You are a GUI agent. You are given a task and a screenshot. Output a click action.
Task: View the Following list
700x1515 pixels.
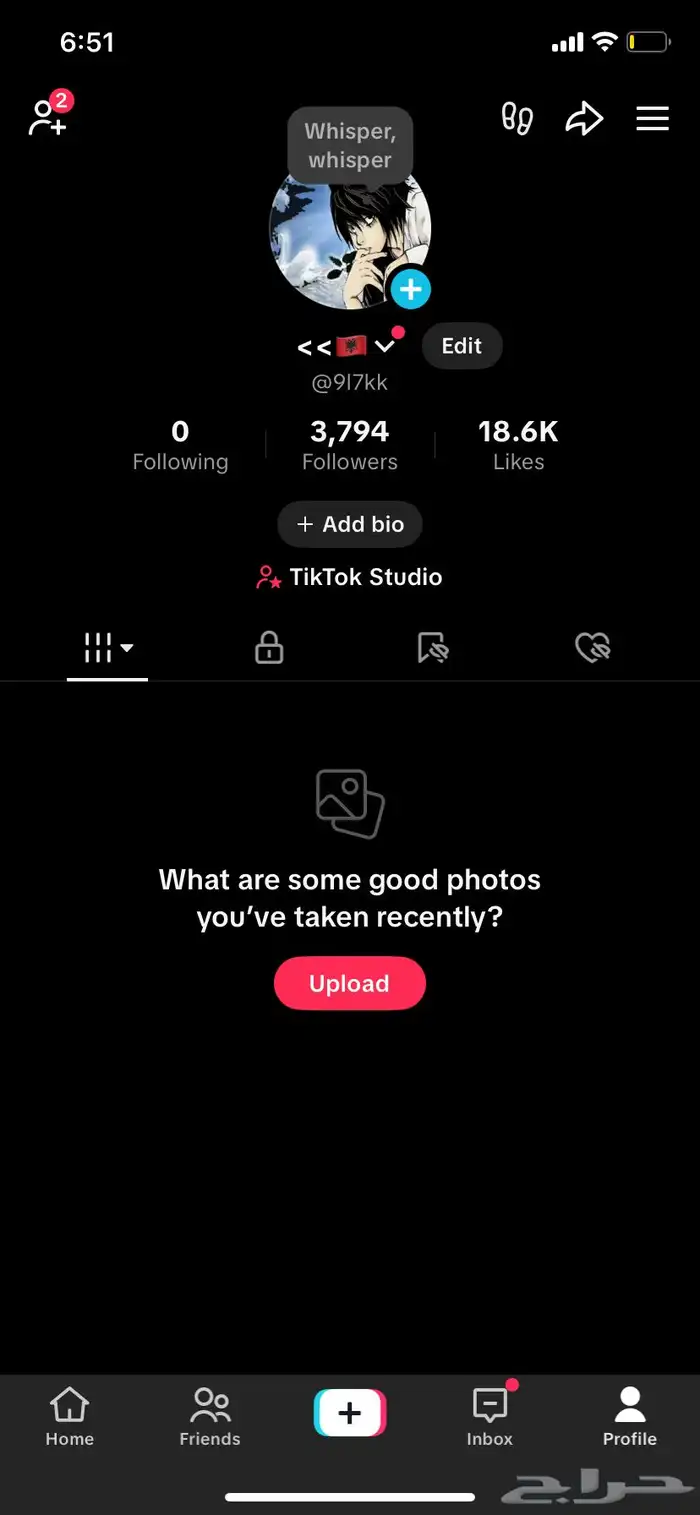(x=180, y=445)
